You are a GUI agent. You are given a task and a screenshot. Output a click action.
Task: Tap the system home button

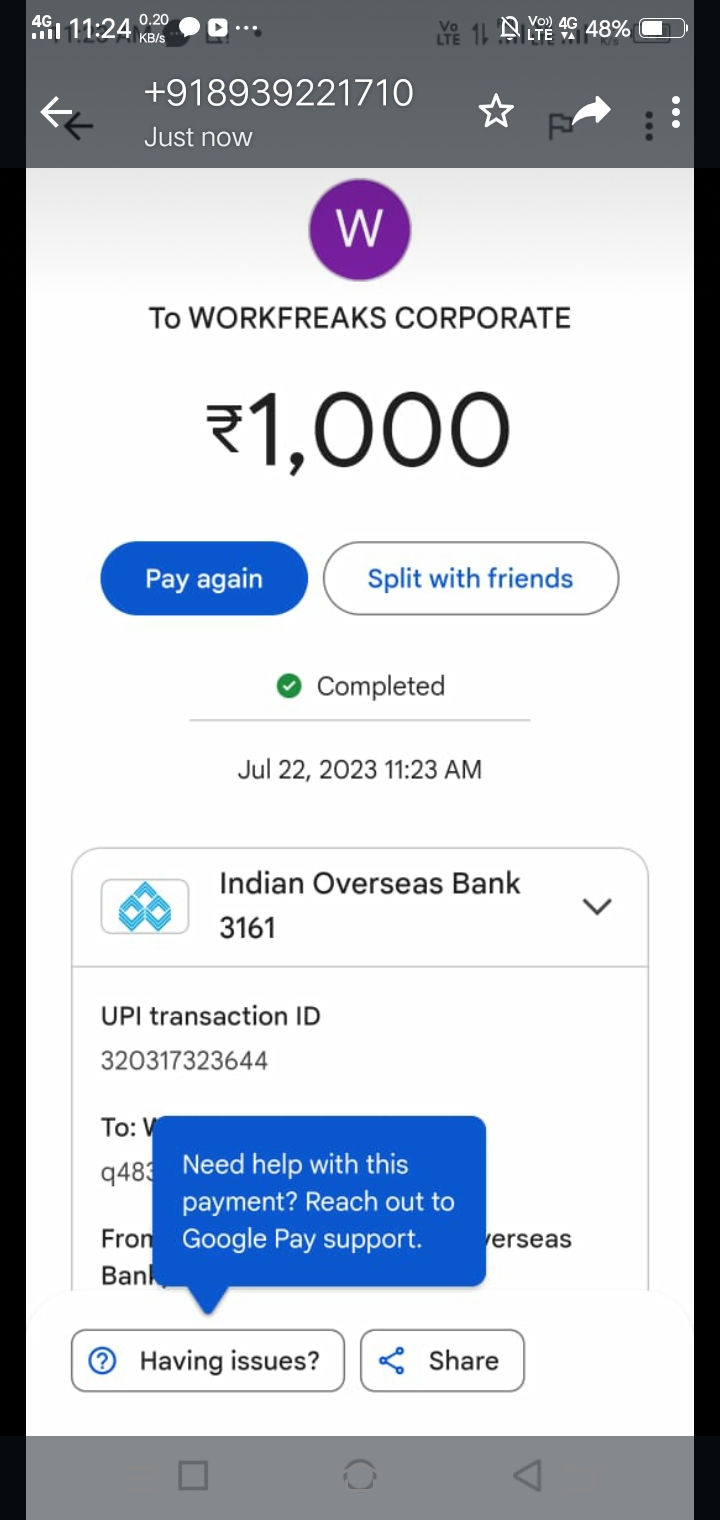pos(360,1475)
